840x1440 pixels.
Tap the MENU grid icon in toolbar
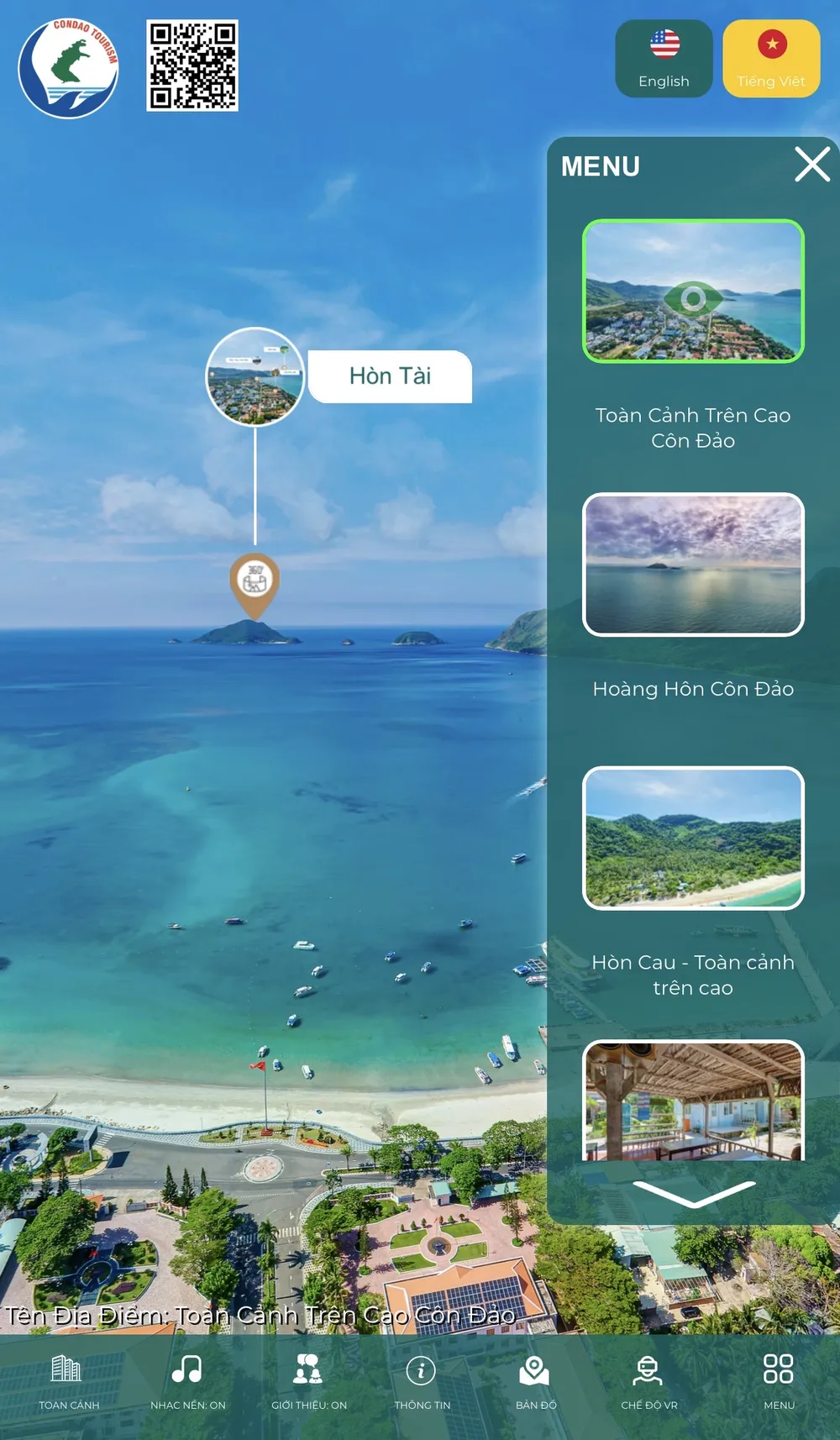[x=779, y=1380]
